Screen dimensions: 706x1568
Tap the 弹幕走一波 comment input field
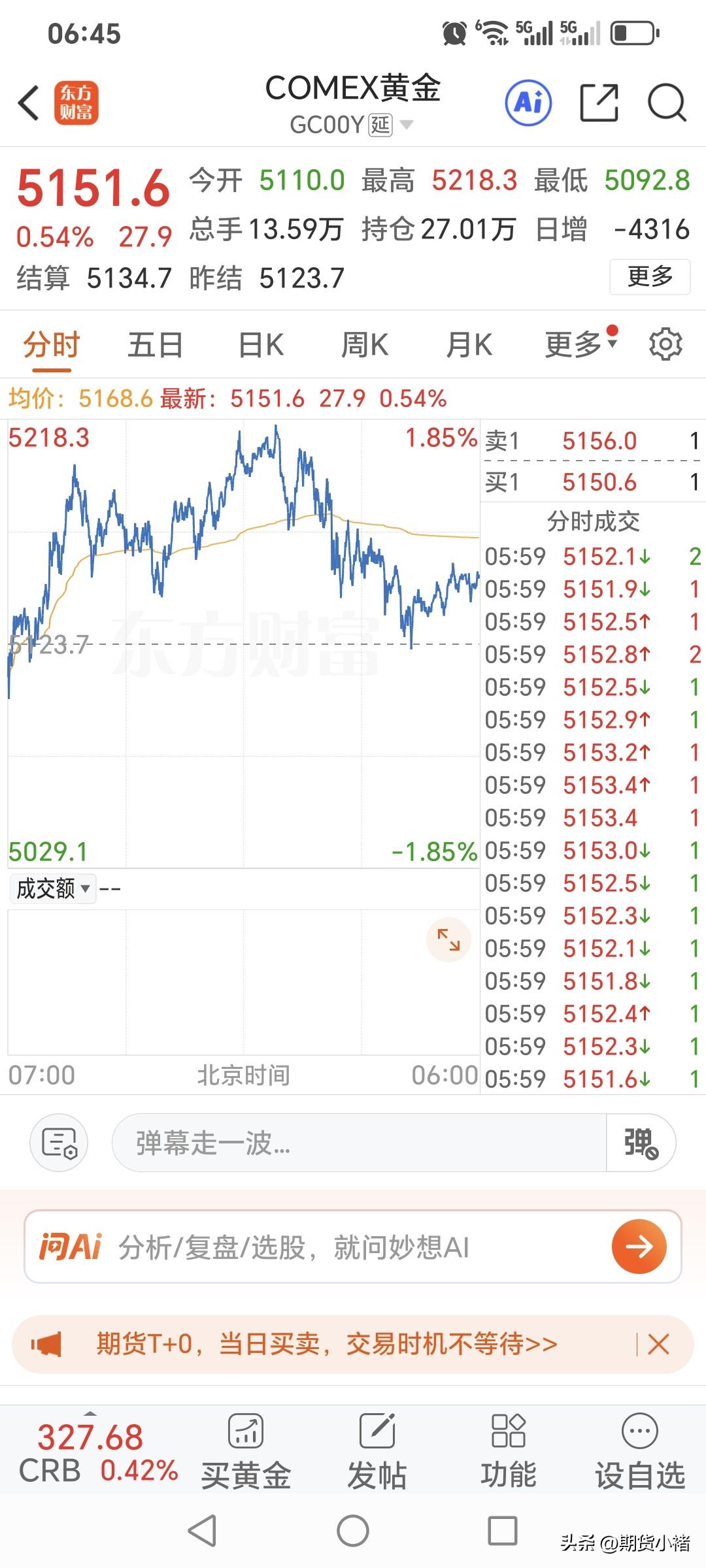coord(360,1143)
